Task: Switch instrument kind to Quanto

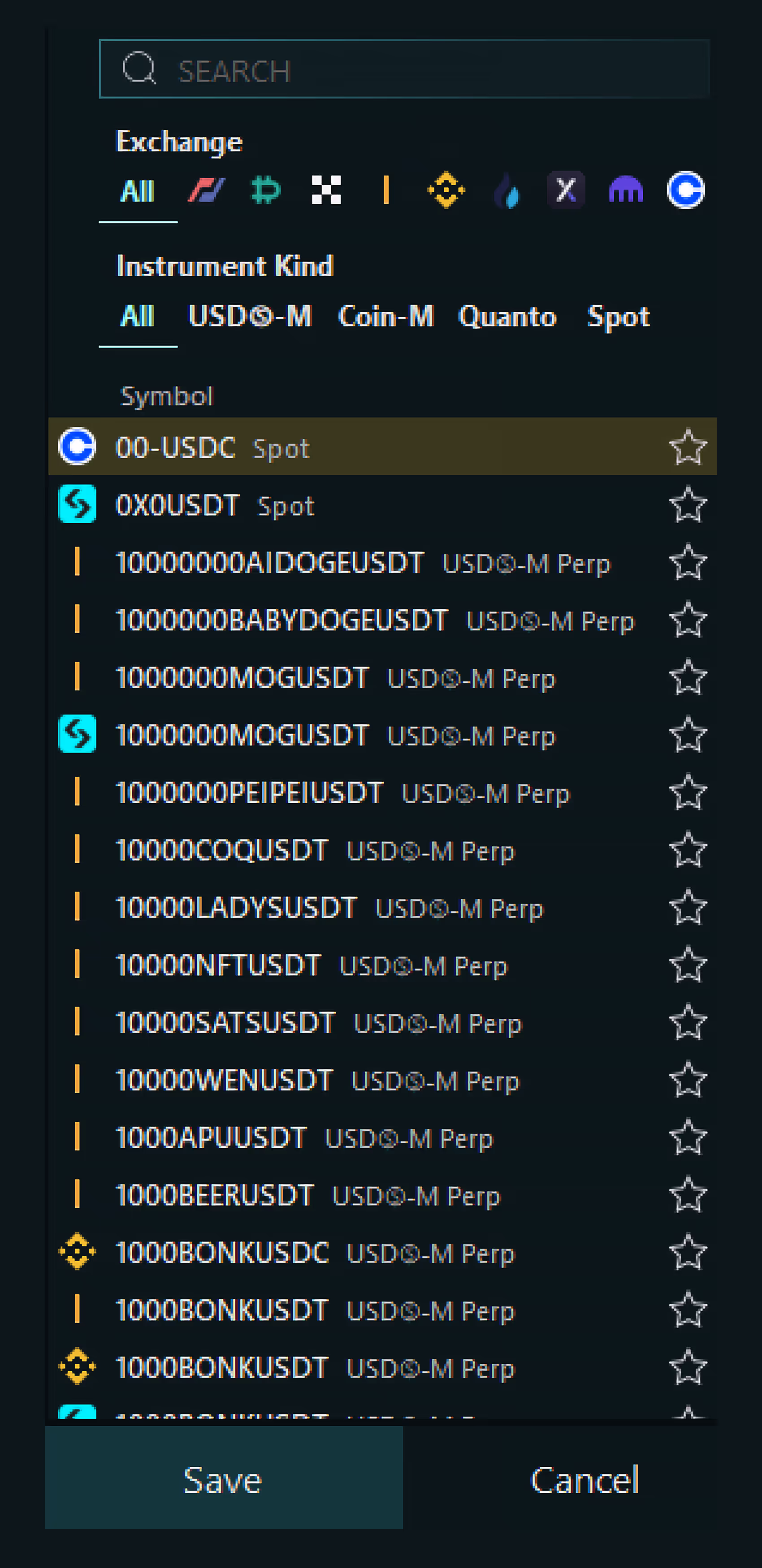Action: [507, 317]
